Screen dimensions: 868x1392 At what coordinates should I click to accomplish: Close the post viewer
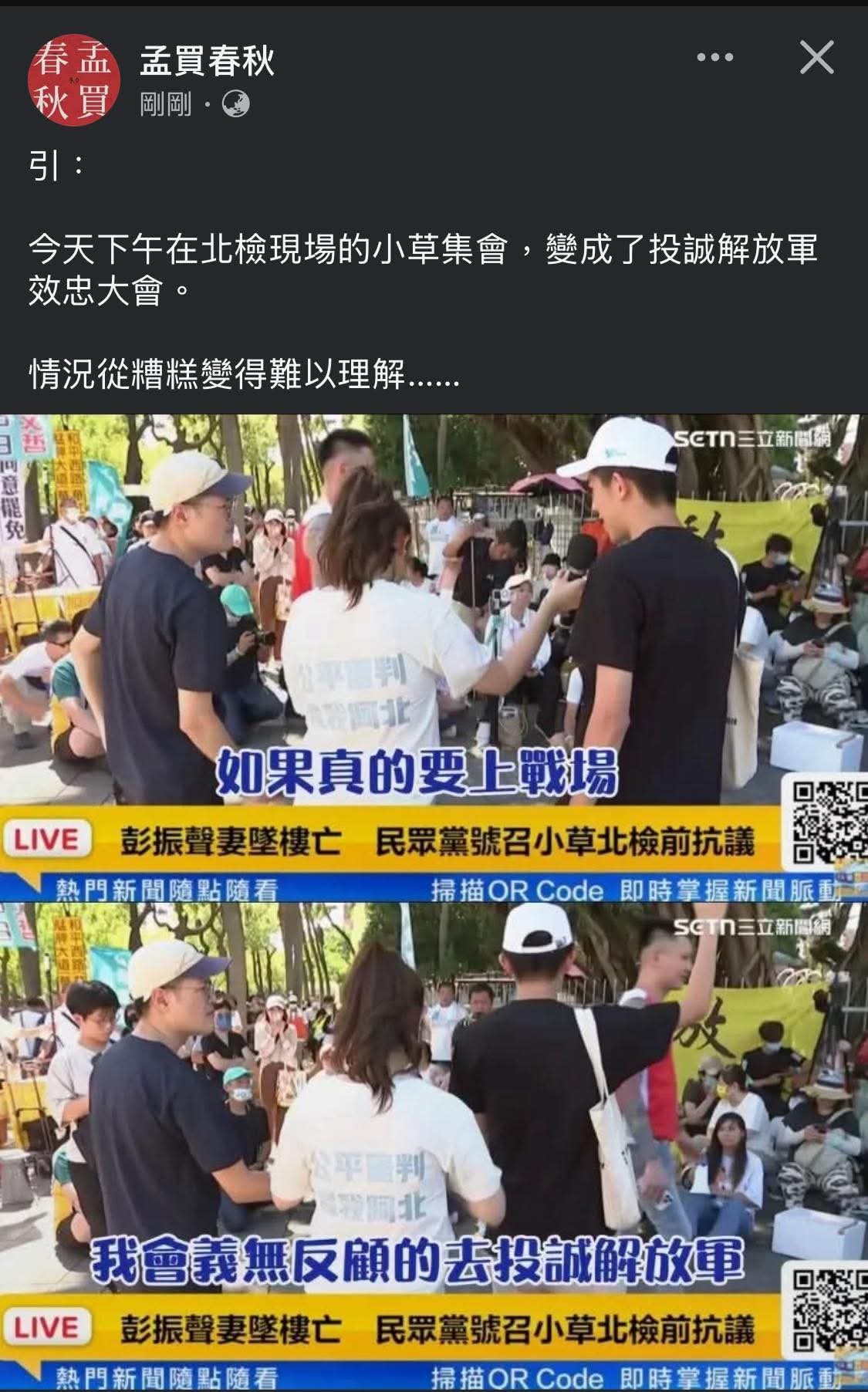(x=816, y=58)
